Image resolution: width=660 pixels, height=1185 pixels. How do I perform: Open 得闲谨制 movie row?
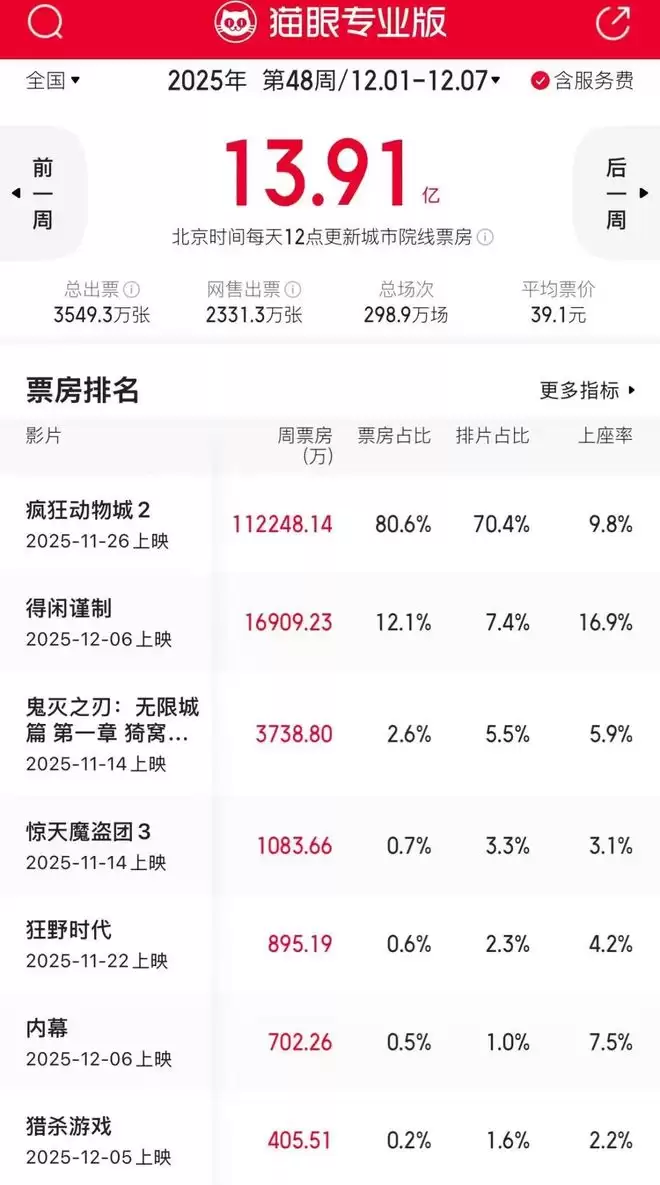70,608
